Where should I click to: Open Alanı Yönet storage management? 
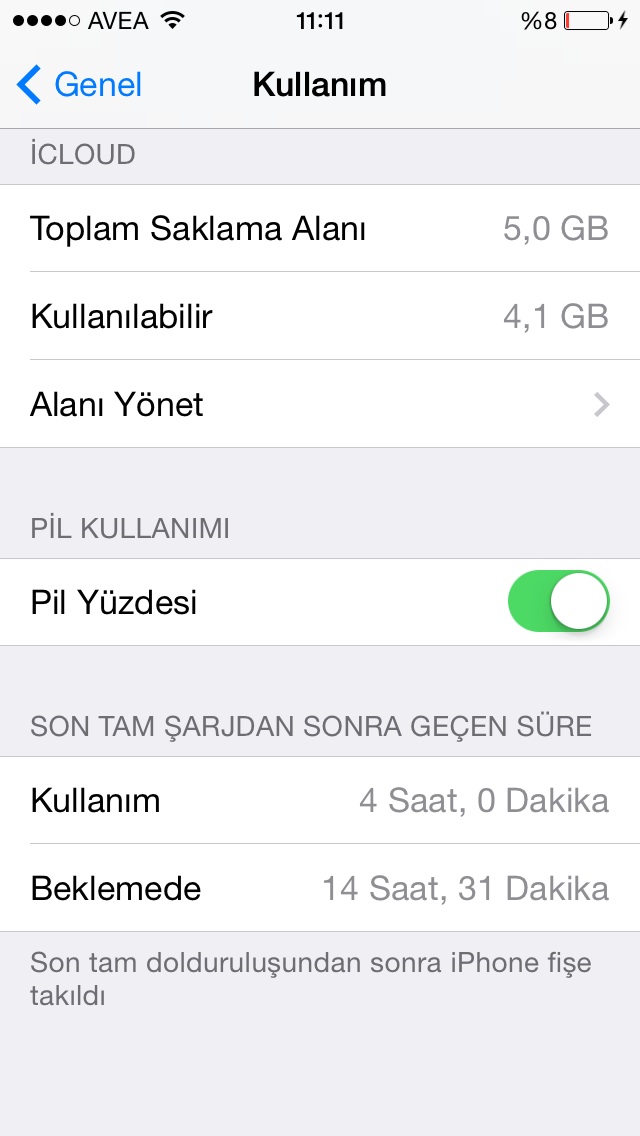(x=320, y=404)
